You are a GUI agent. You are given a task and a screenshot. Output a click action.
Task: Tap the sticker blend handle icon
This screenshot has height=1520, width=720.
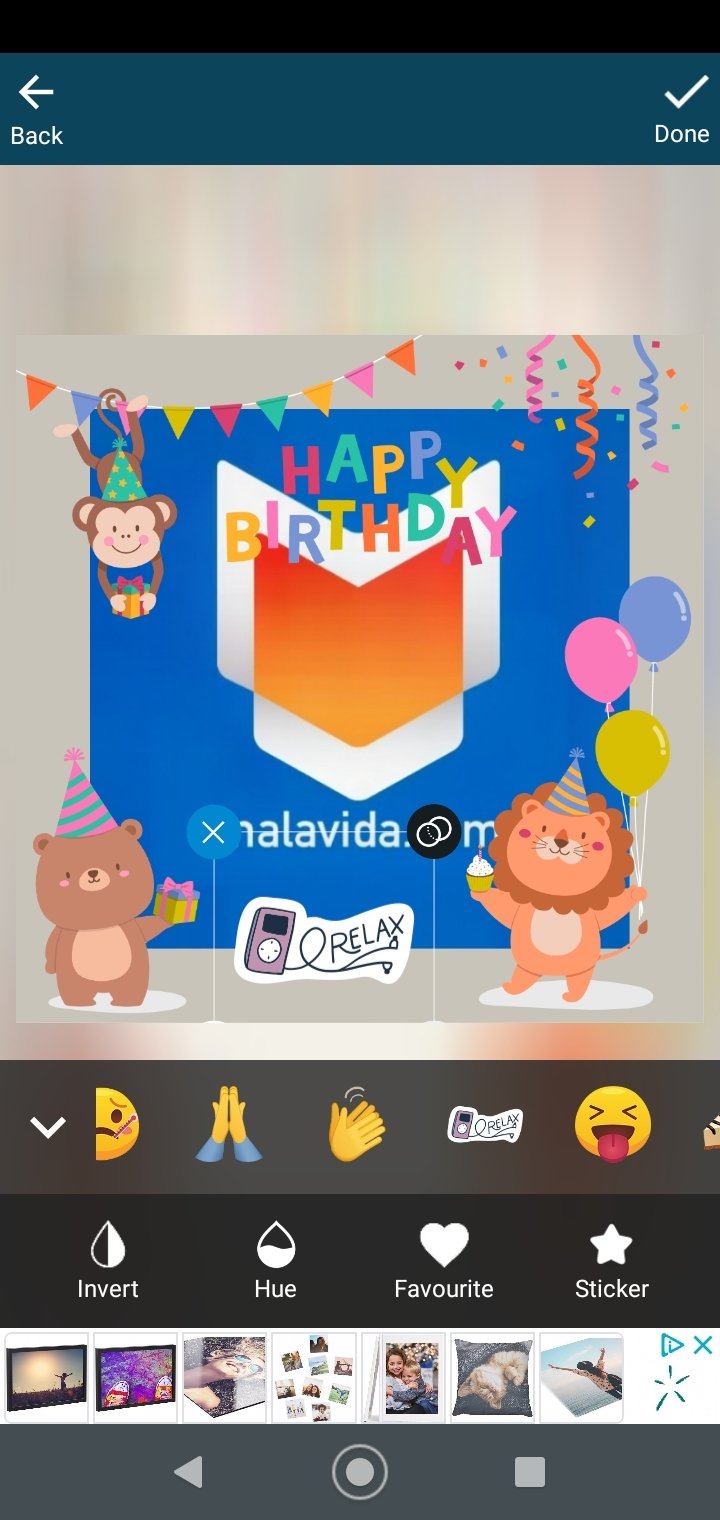click(433, 832)
